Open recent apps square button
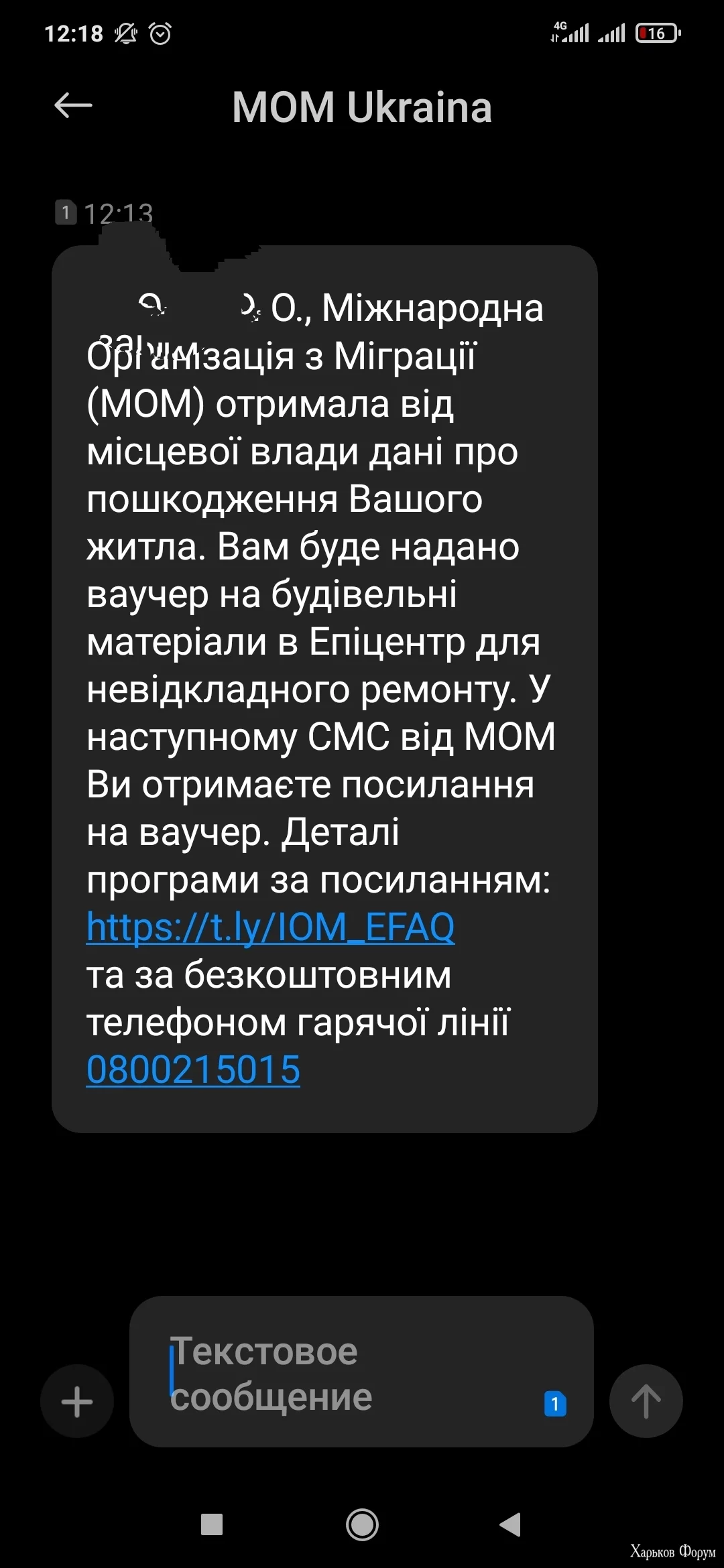724x1568 pixels. (212, 1525)
